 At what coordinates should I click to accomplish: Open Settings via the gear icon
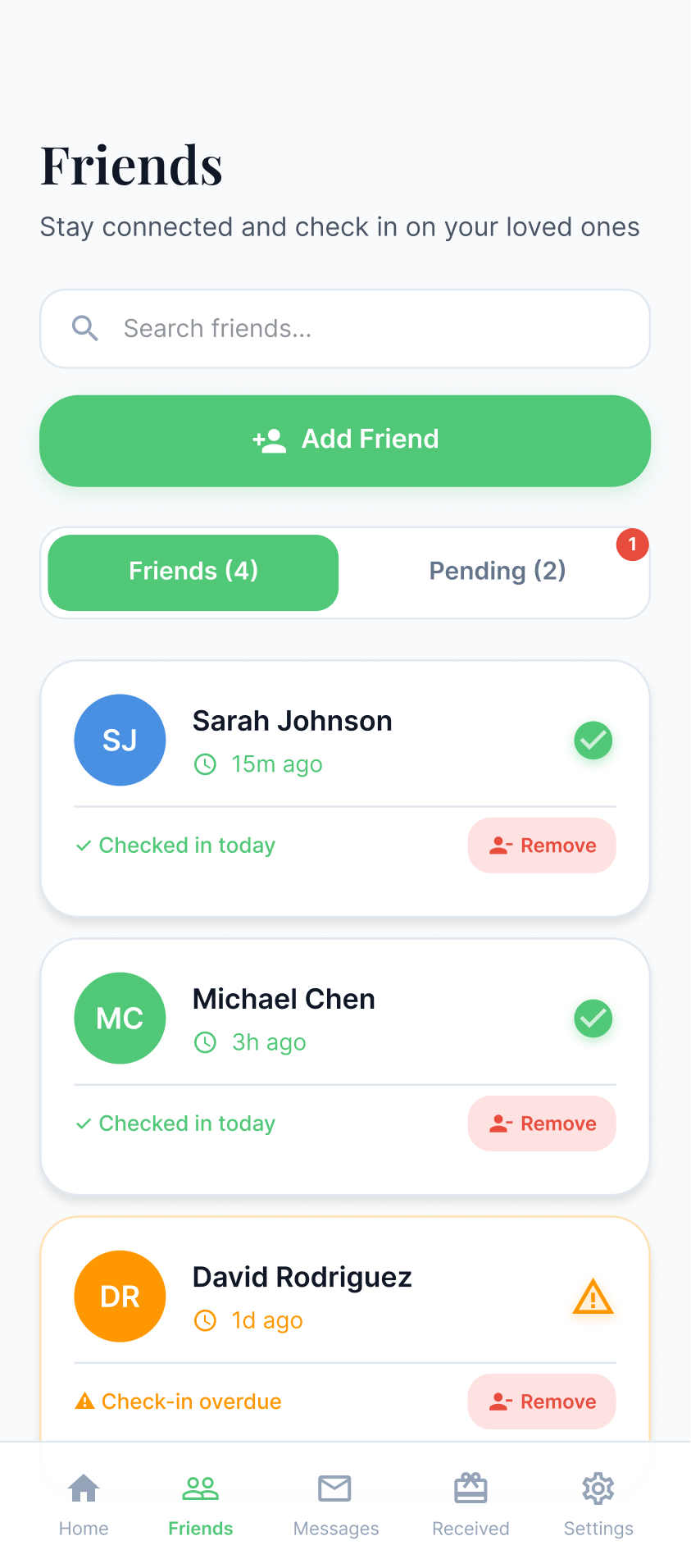[x=598, y=1488]
